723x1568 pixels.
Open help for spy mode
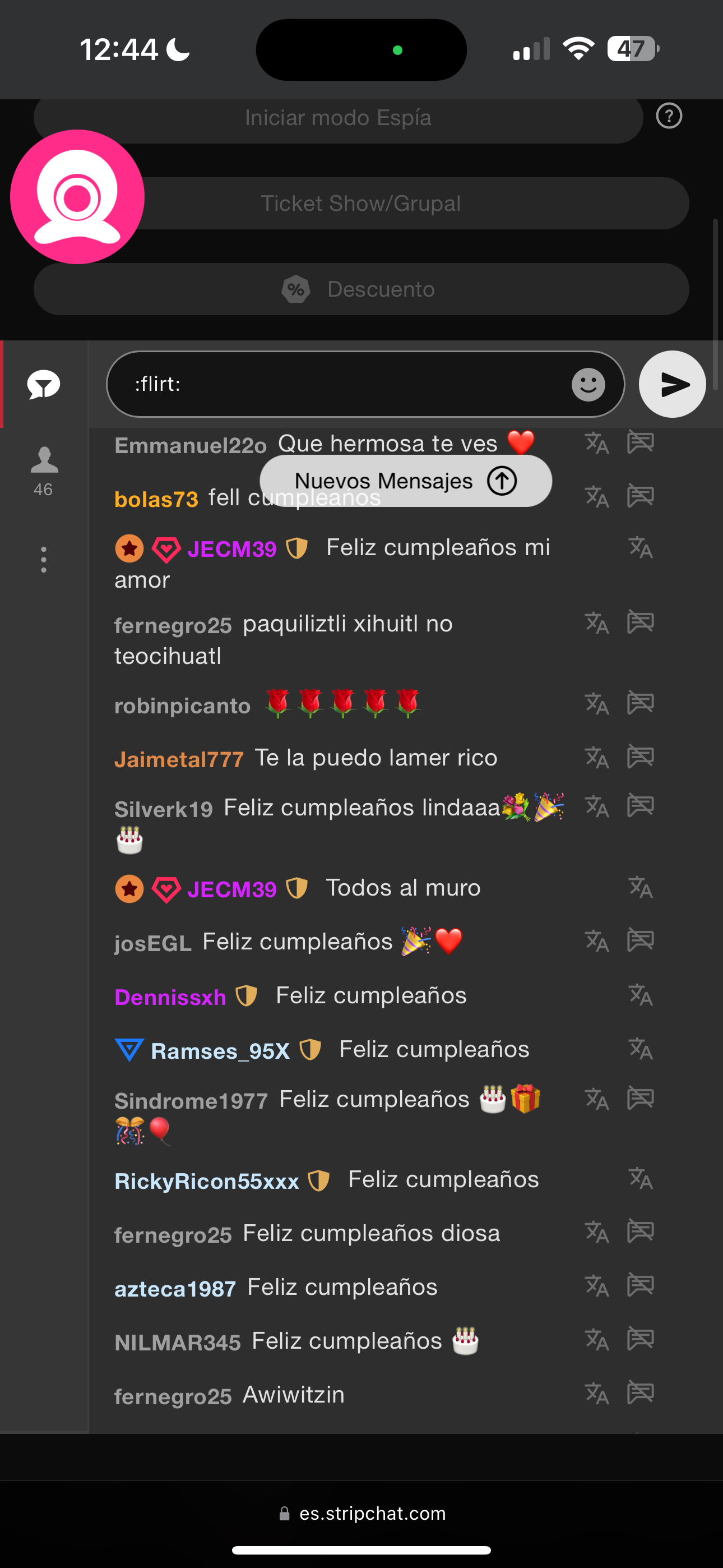coord(669,116)
